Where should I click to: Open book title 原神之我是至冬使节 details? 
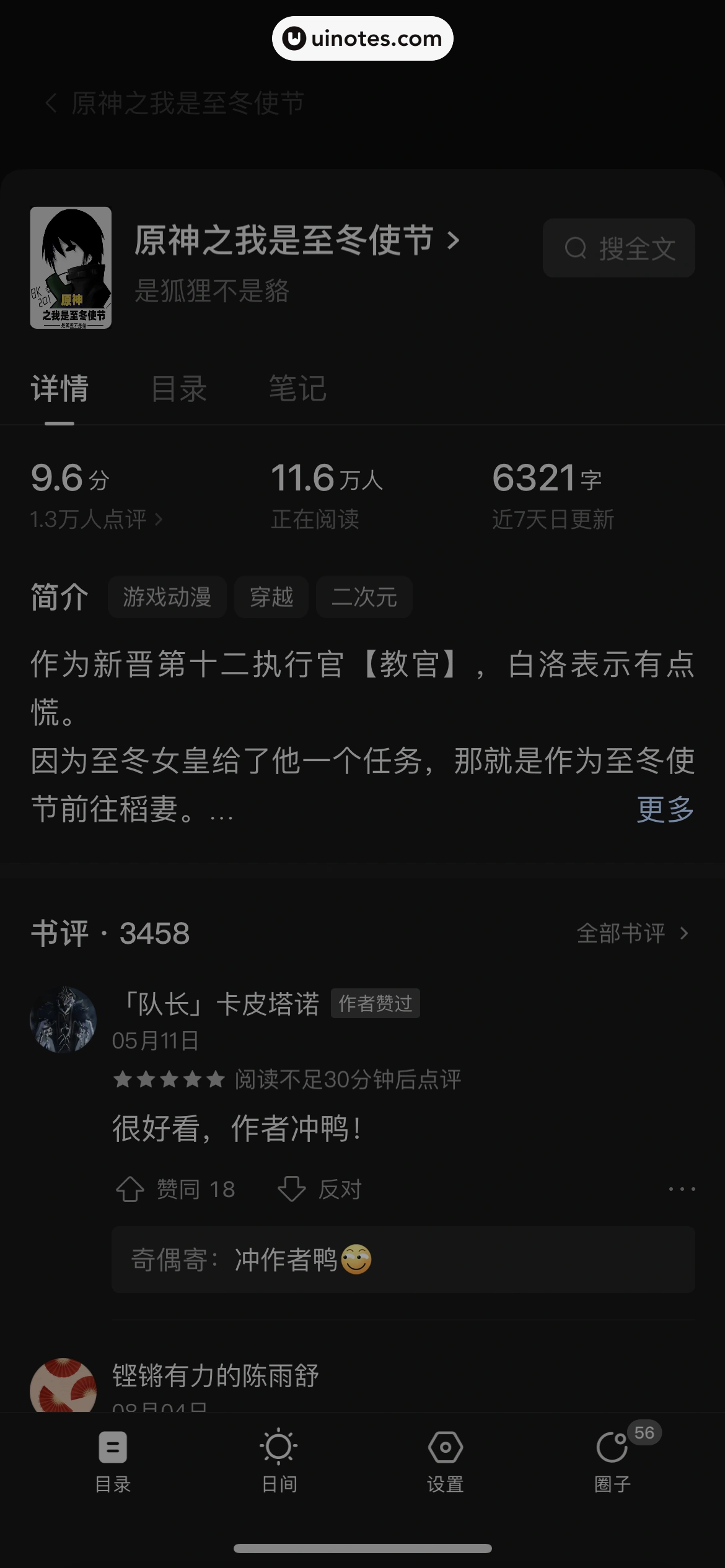pos(296,240)
